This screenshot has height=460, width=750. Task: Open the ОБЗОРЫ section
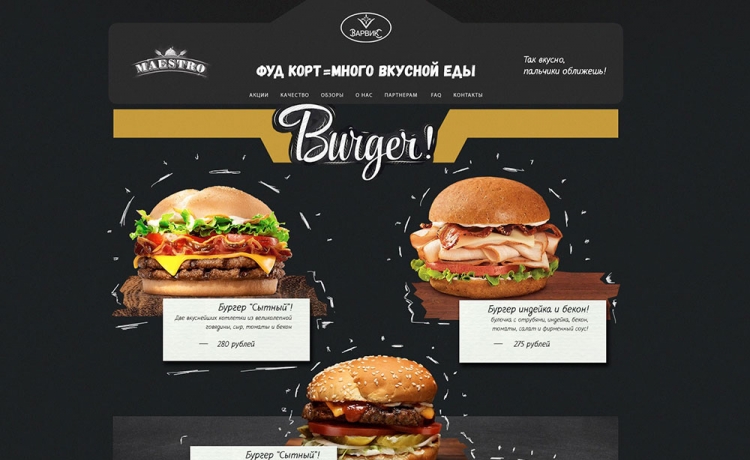click(x=332, y=95)
